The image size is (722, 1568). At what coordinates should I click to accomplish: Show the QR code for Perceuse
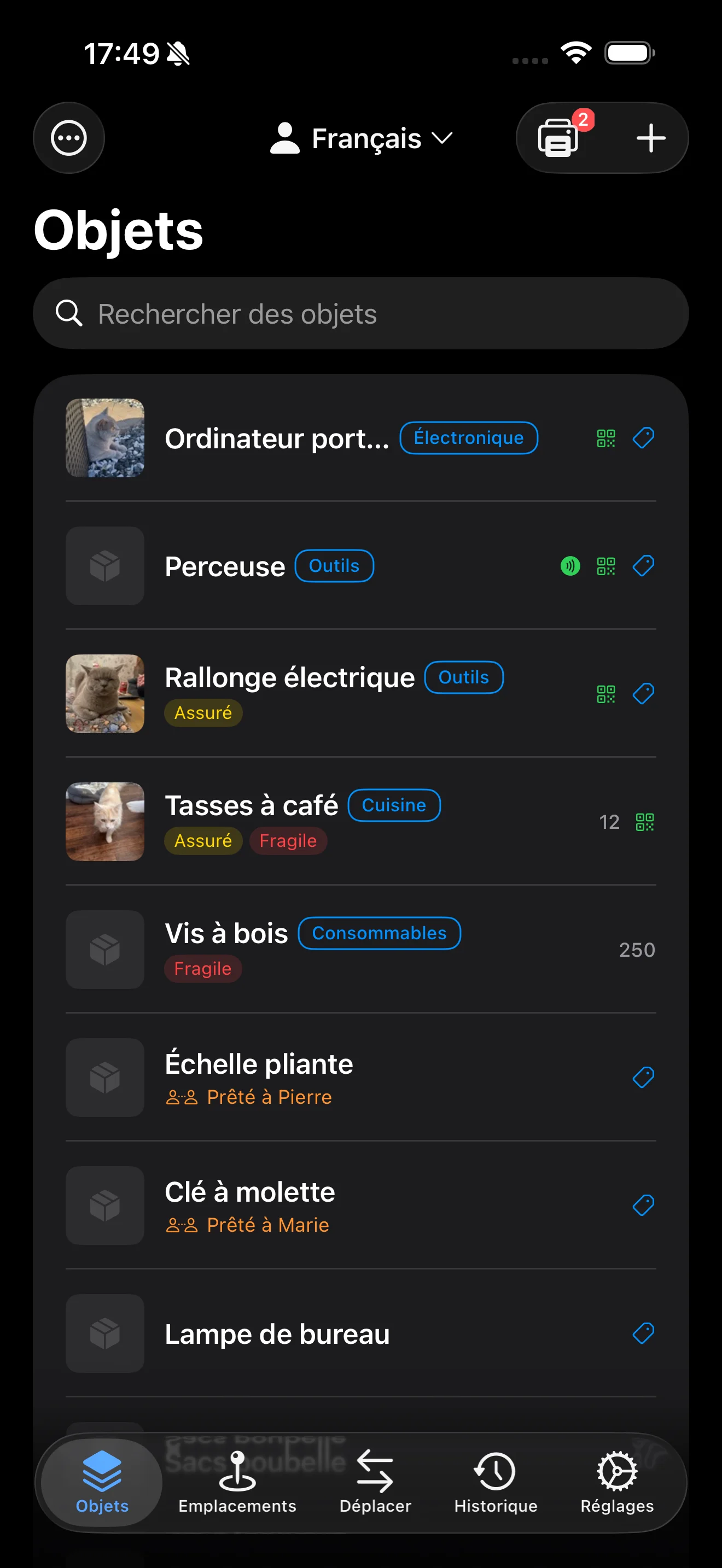605,565
